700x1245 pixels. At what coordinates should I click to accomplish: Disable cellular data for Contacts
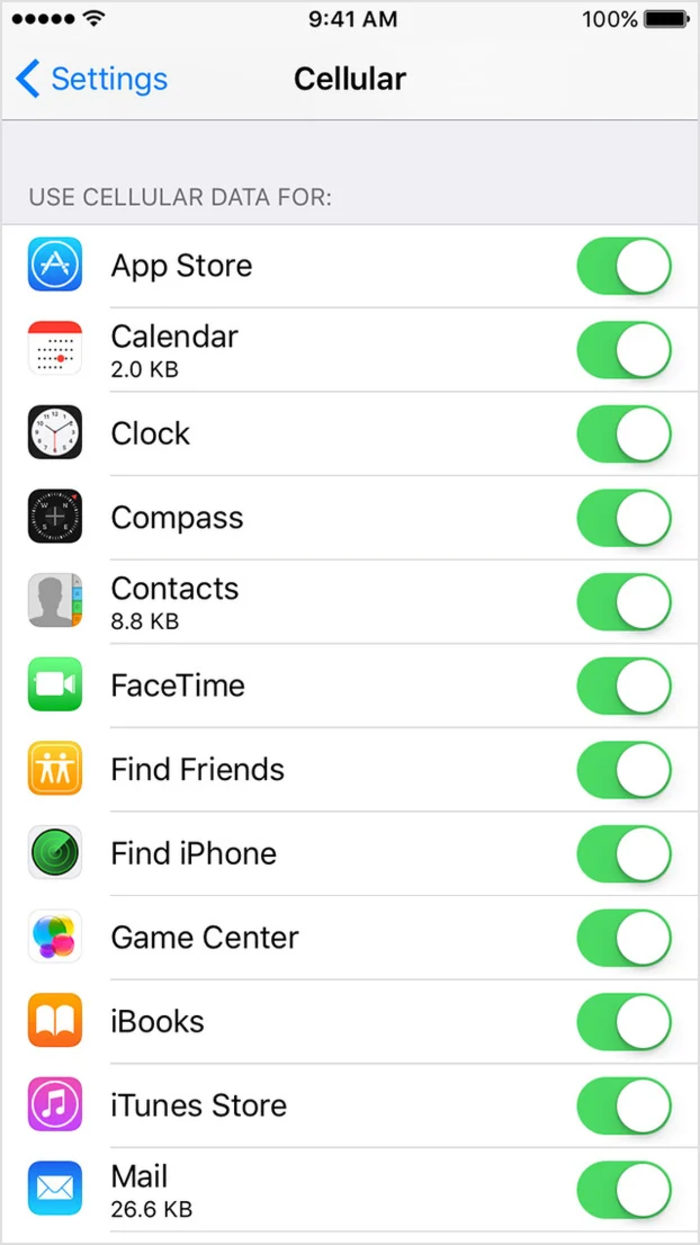click(624, 602)
